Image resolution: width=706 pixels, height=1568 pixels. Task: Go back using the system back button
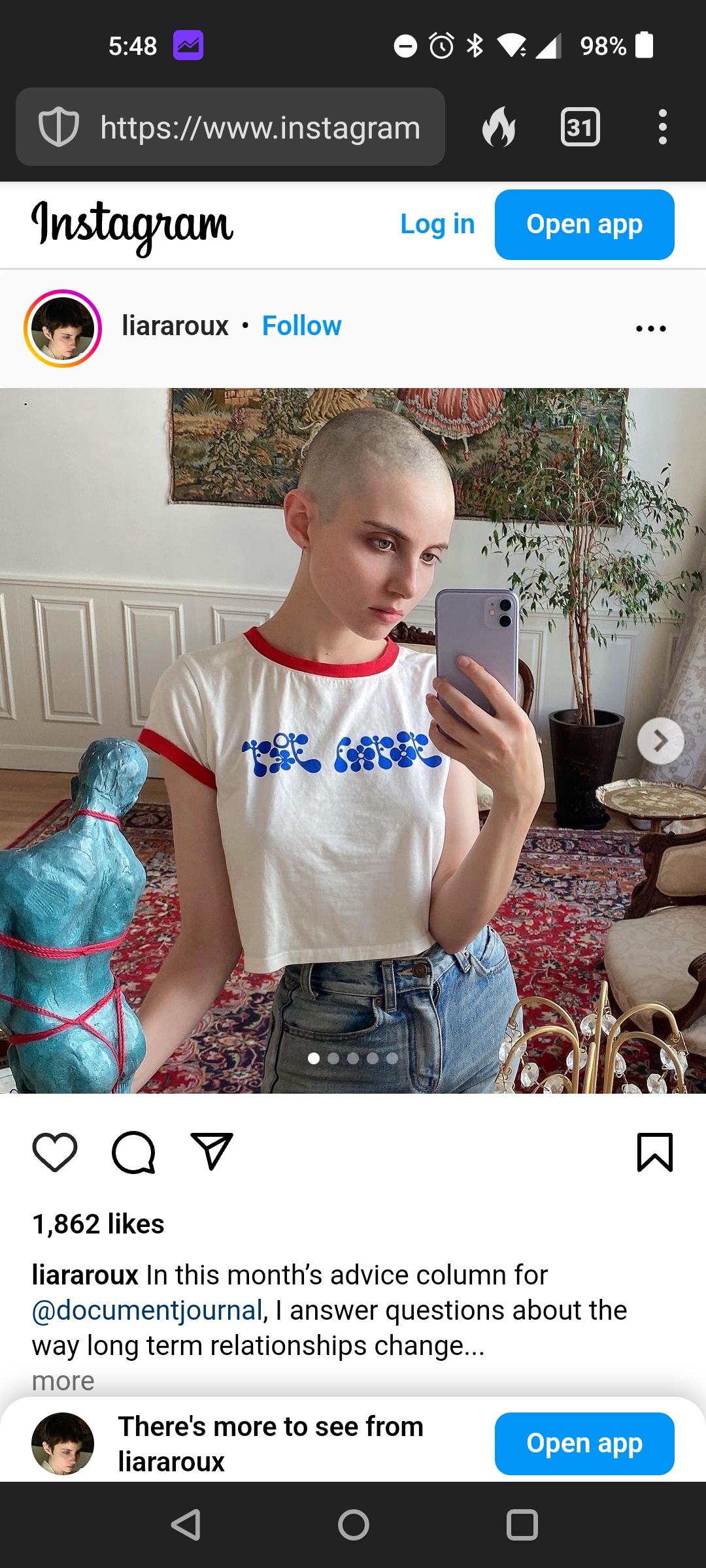pyautogui.click(x=186, y=1525)
